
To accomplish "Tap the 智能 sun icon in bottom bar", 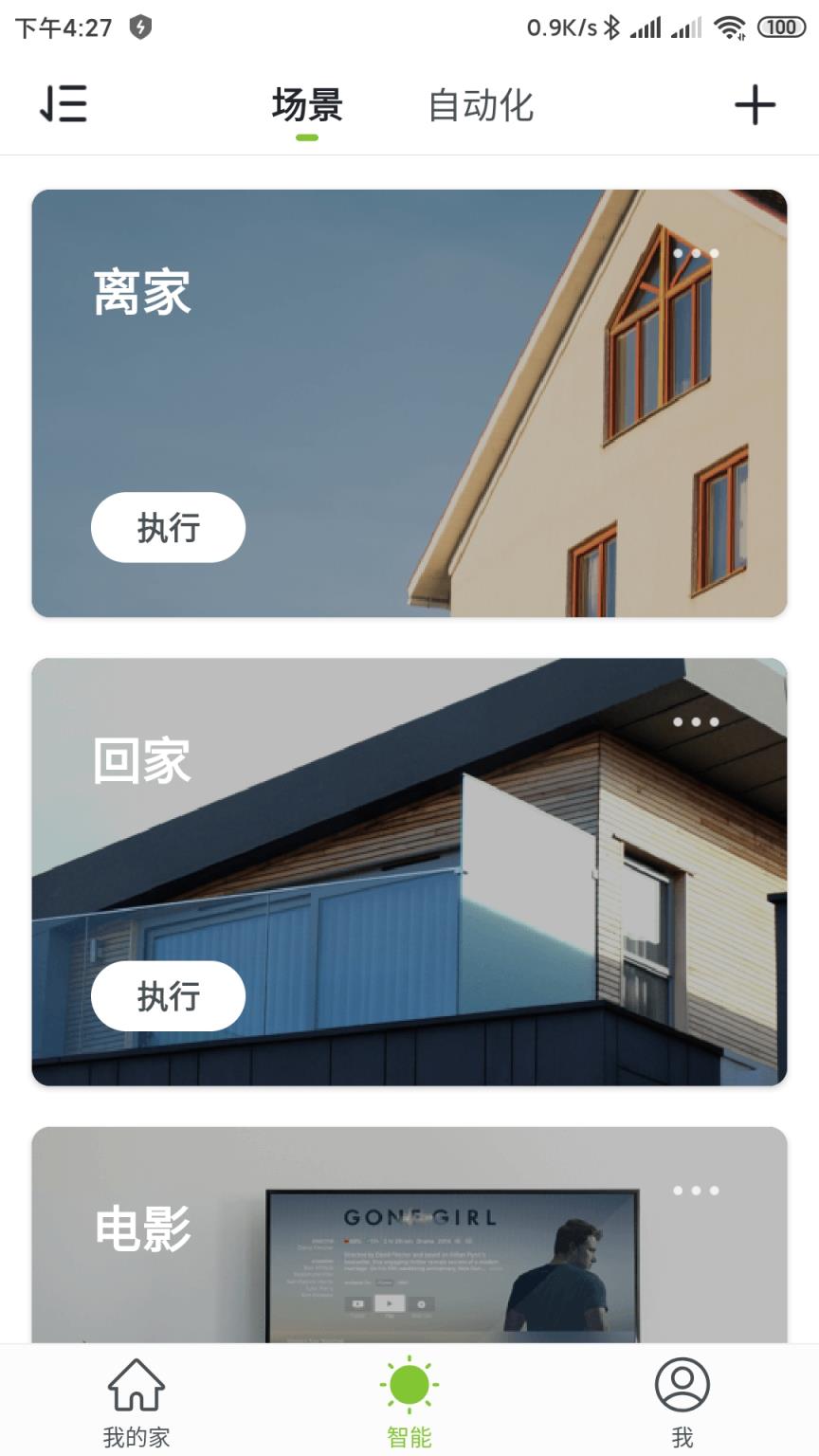I will [x=408, y=1383].
